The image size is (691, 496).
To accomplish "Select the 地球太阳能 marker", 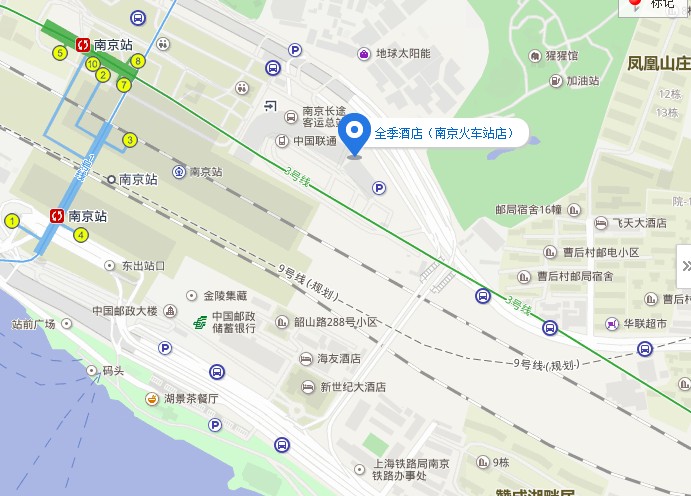I will click(364, 53).
